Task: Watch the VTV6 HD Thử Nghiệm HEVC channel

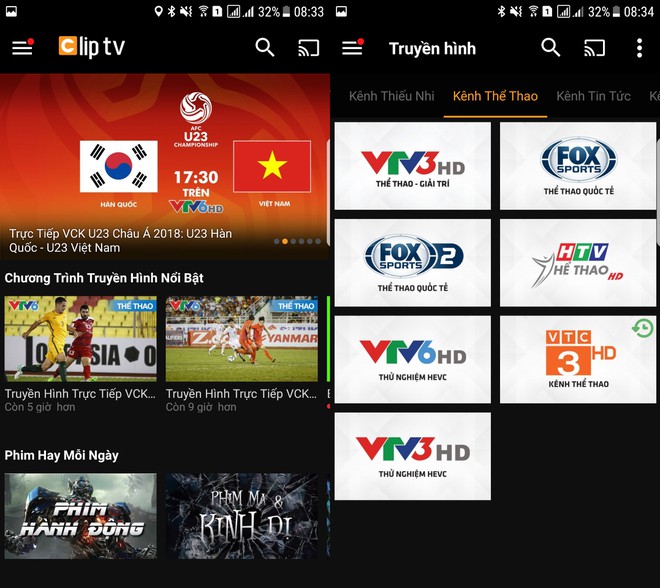Action: tap(412, 359)
